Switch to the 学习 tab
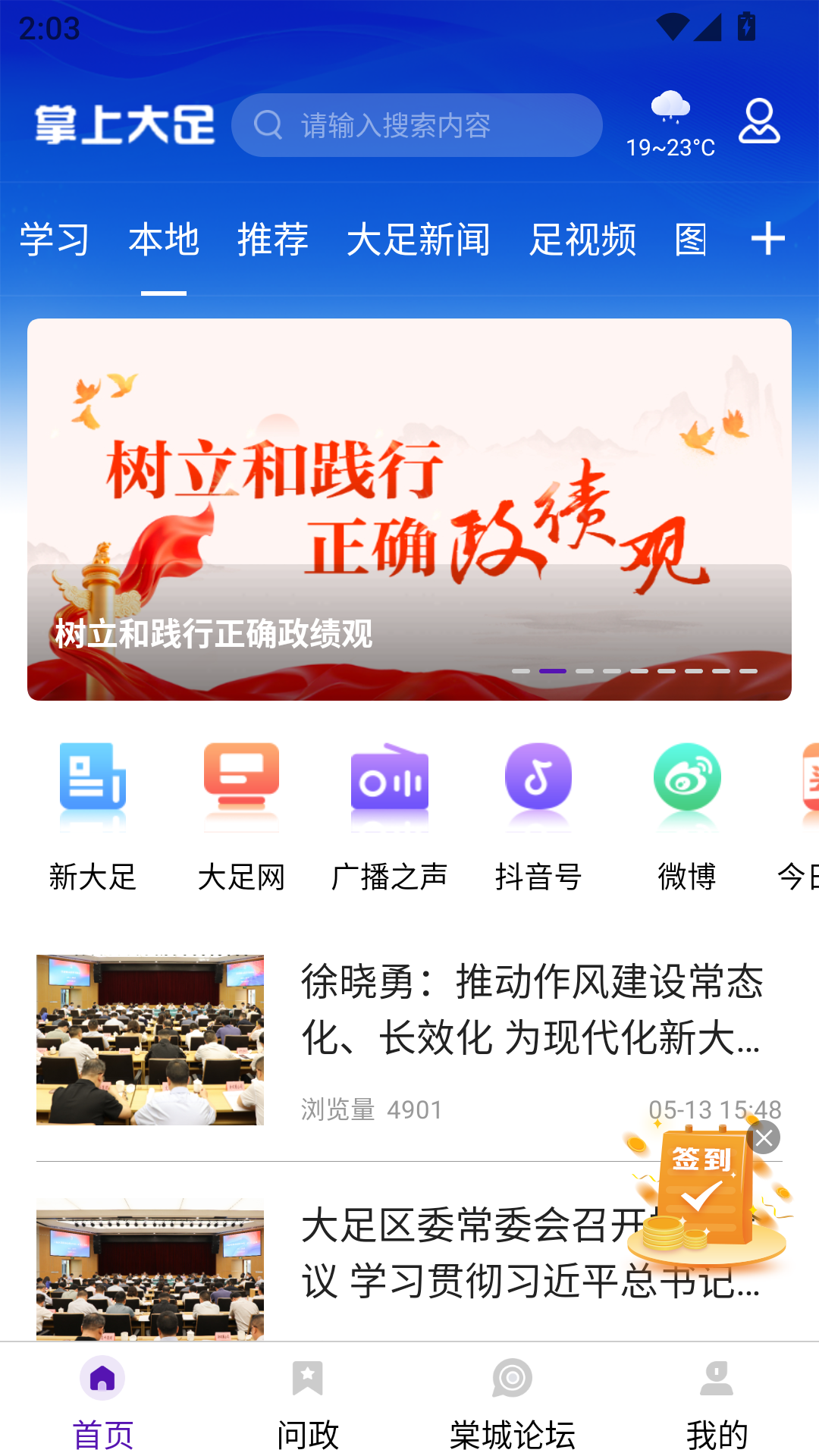Image resolution: width=819 pixels, height=1456 pixels. [55, 240]
